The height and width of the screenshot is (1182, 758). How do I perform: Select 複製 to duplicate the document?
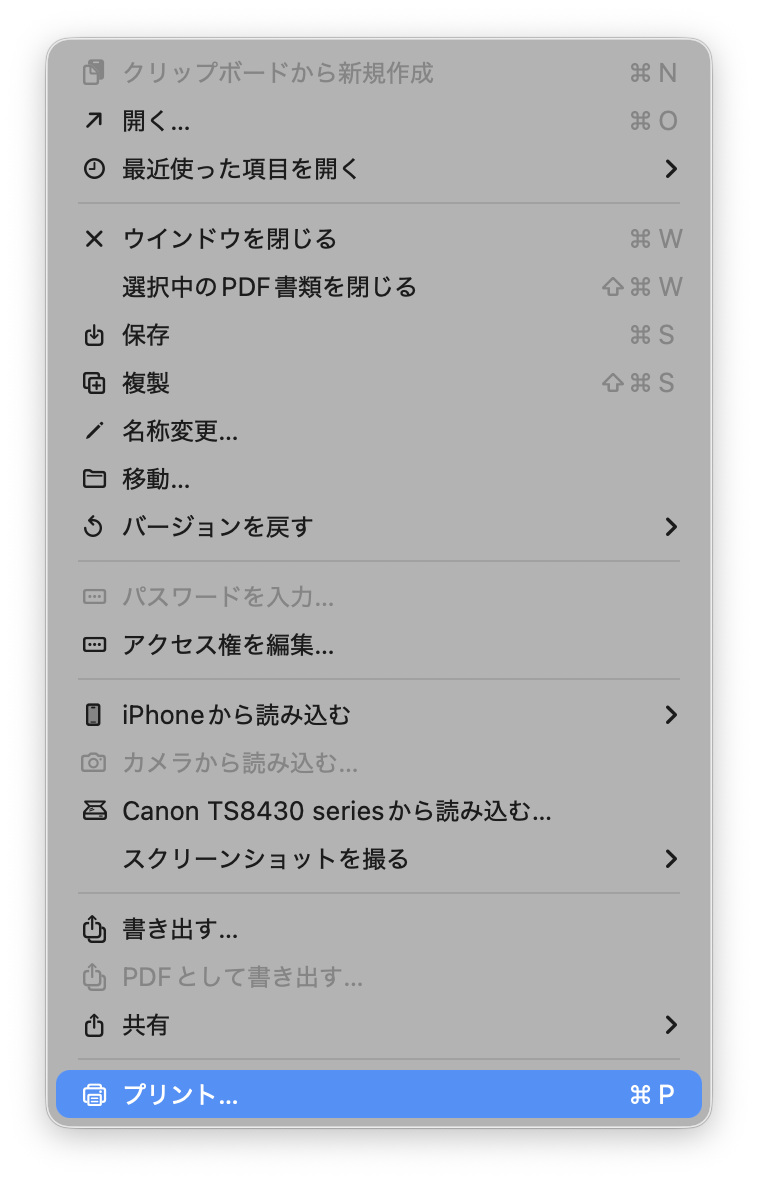tap(146, 383)
